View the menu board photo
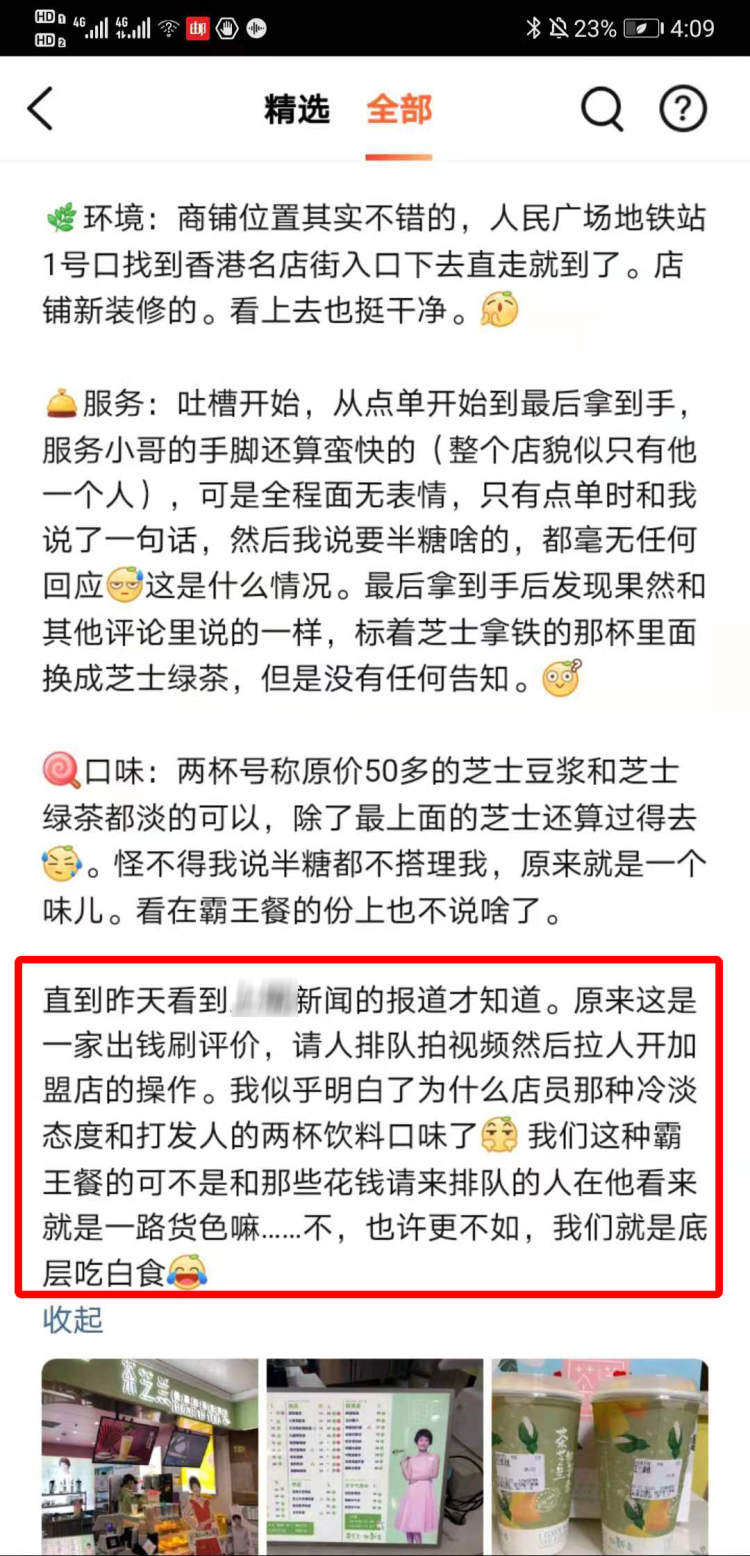The height and width of the screenshot is (1556, 750). click(374, 1455)
